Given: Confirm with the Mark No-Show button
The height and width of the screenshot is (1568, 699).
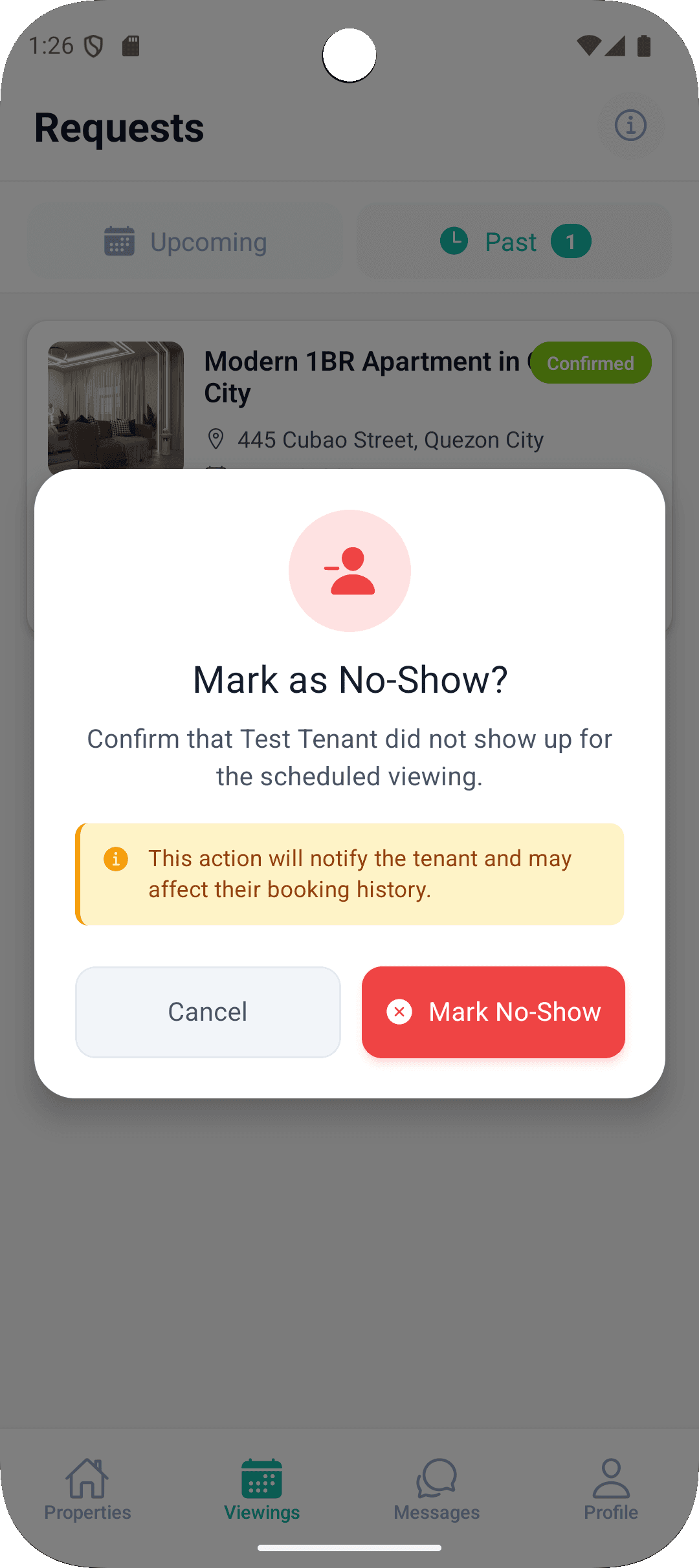Looking at the screenshot, I should click(x=493, y=1012).
